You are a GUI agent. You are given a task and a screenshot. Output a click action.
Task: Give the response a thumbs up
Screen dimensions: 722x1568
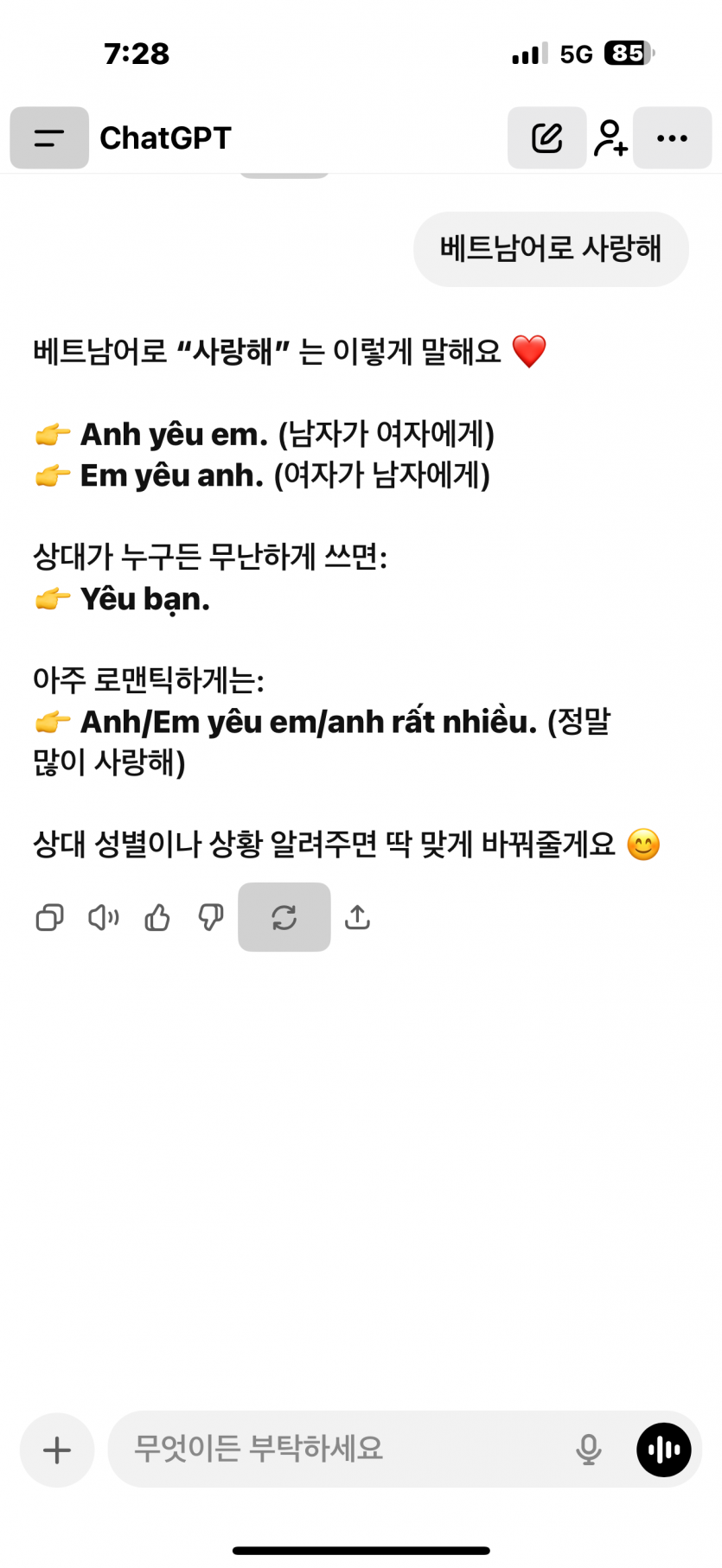[157, 917]
